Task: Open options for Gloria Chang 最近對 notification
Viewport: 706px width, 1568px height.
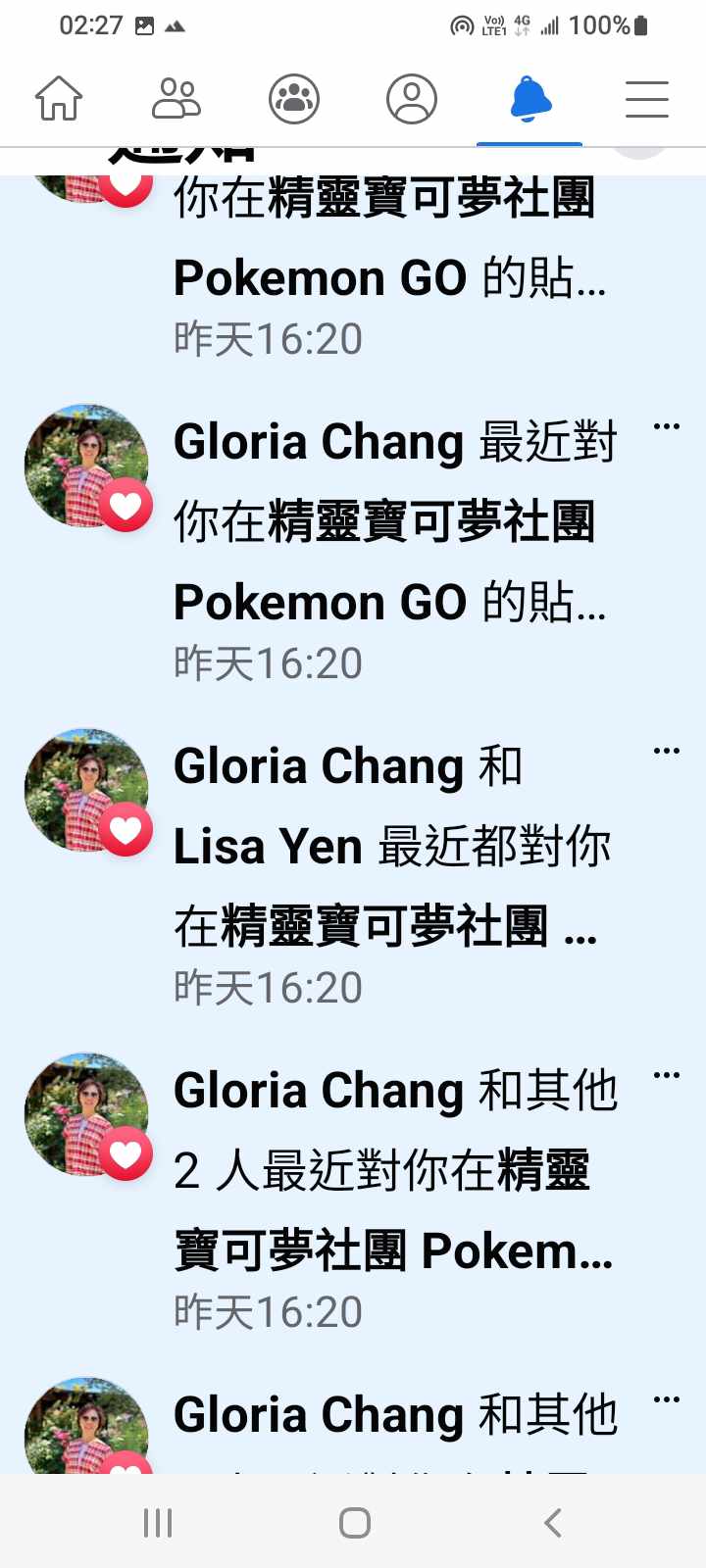Action: point(667,426)
